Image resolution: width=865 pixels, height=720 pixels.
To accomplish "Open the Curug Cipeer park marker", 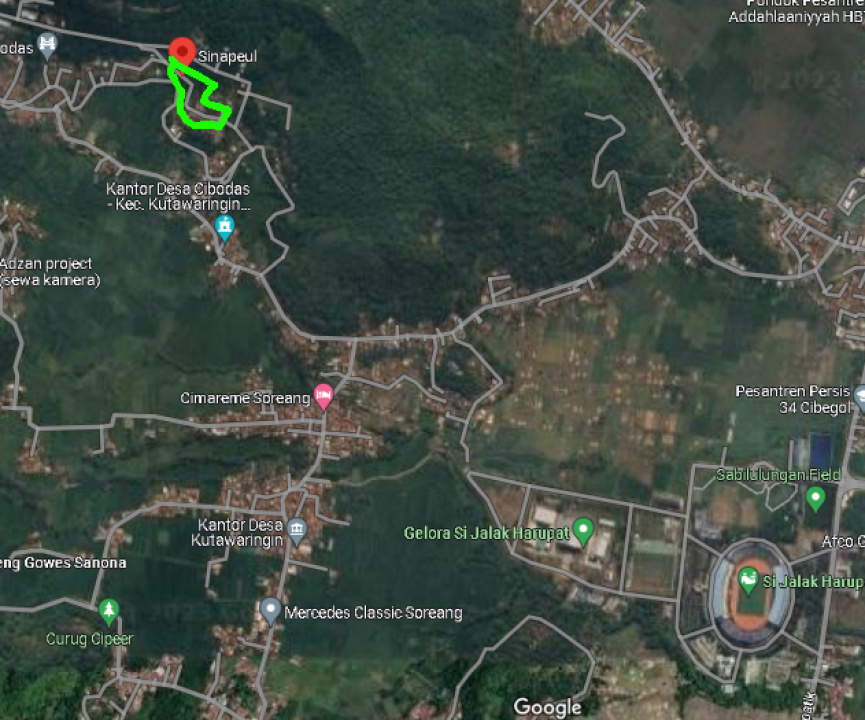I will click(x=109, y=609).
